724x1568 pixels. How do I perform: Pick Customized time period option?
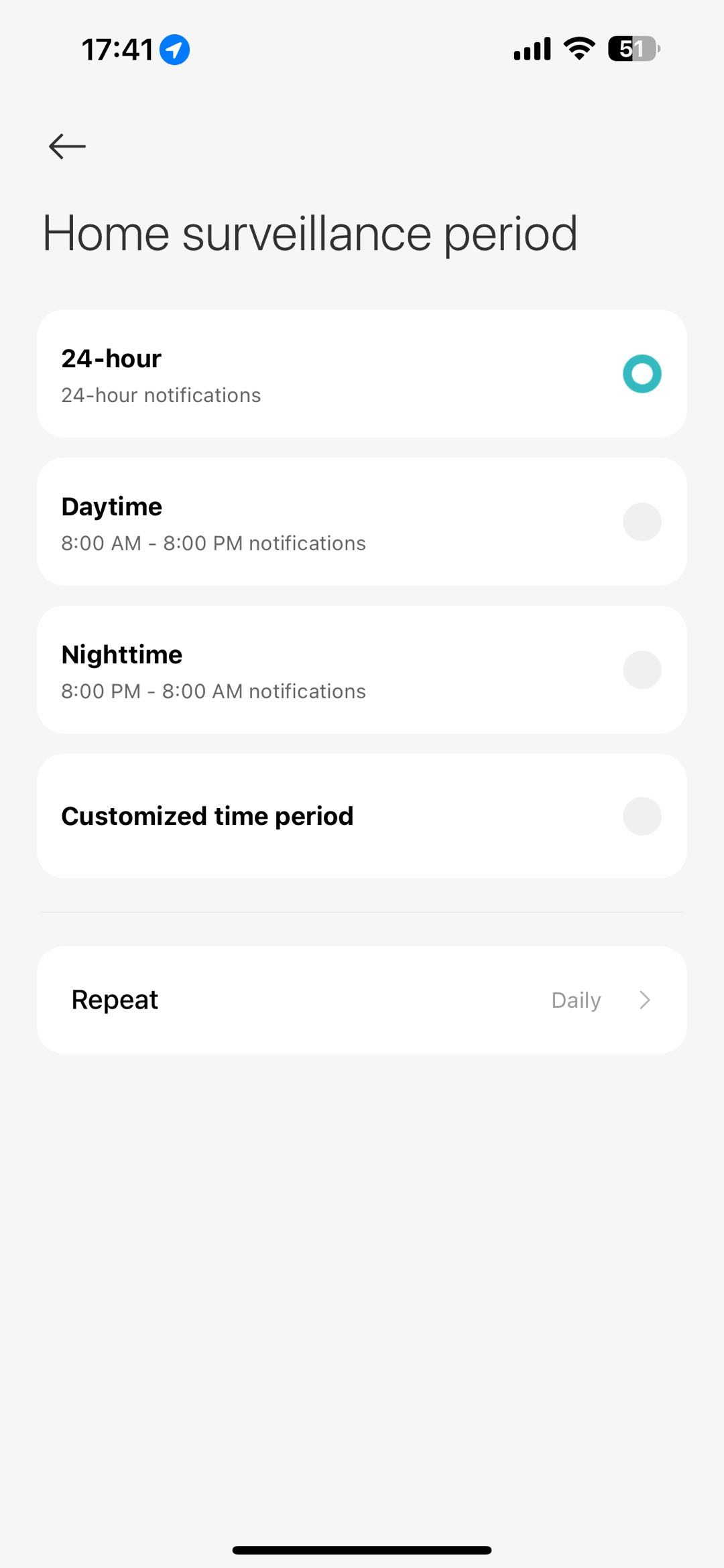[641, 816]
